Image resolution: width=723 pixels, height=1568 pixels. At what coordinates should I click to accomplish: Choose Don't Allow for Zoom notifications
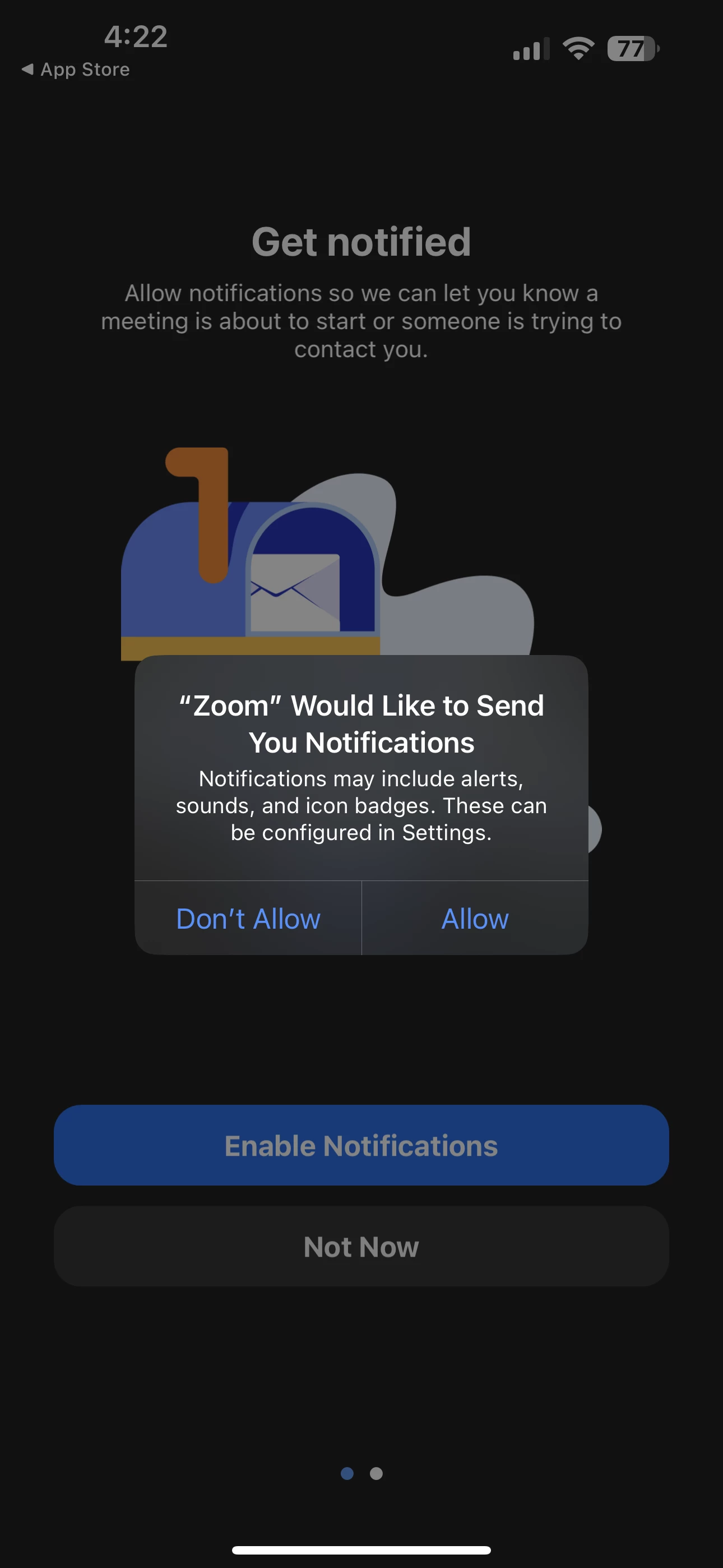tap(248, 919)
